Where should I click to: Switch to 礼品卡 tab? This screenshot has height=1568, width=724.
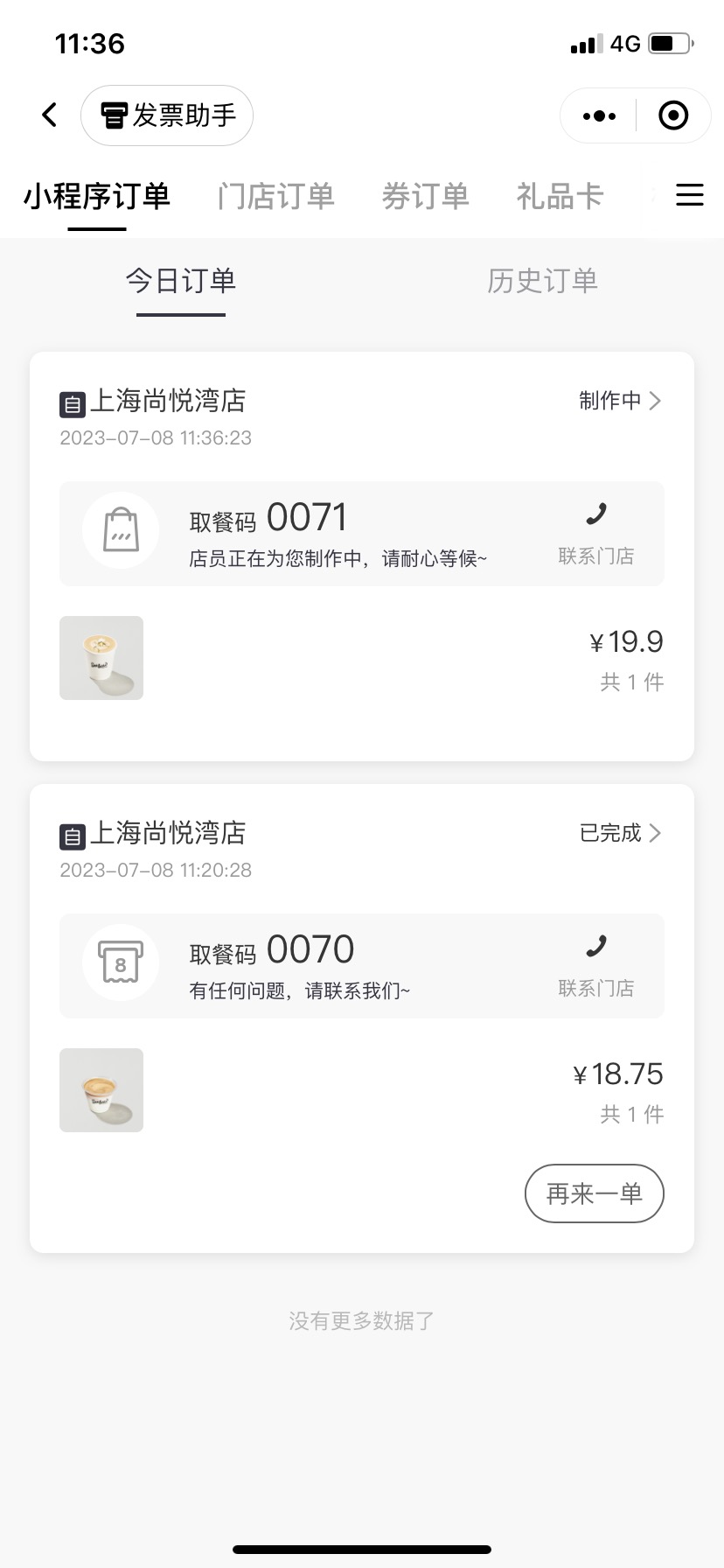[x=560, y=196]
